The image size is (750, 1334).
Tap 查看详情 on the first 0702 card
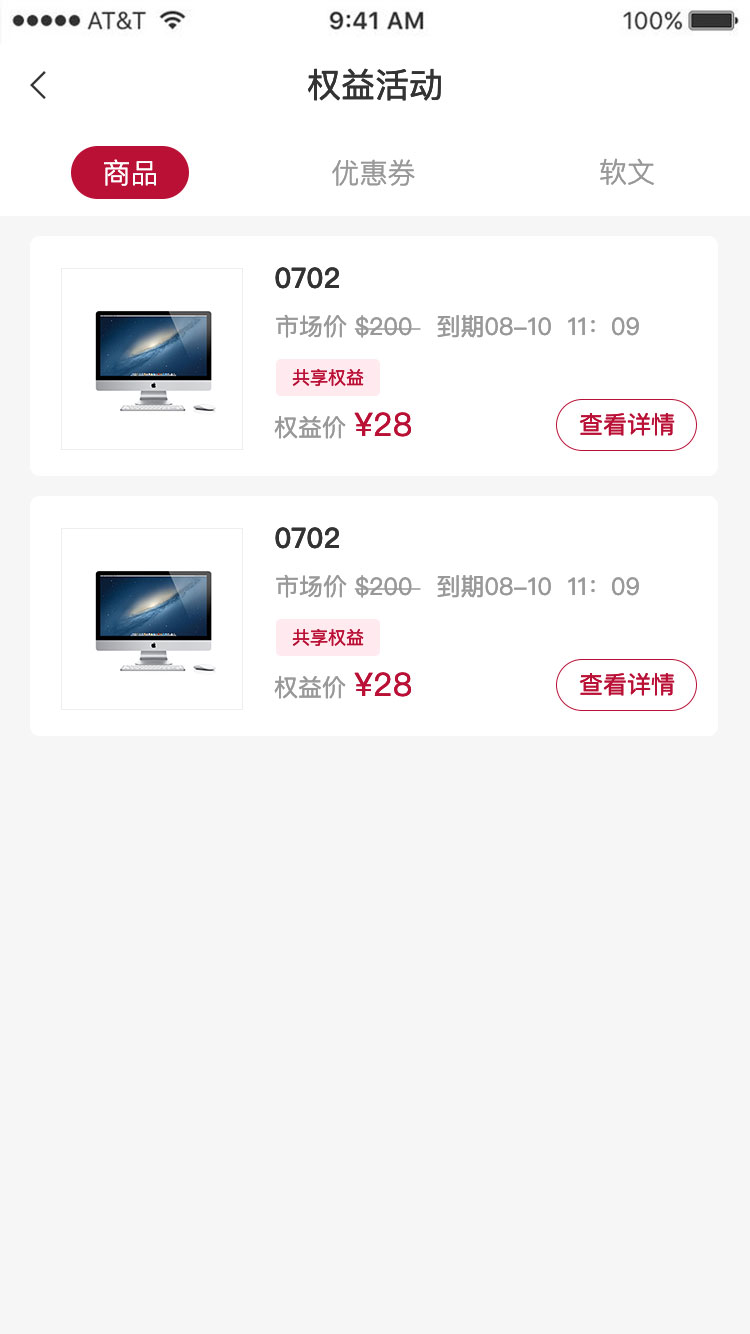[x=626, y=425]
